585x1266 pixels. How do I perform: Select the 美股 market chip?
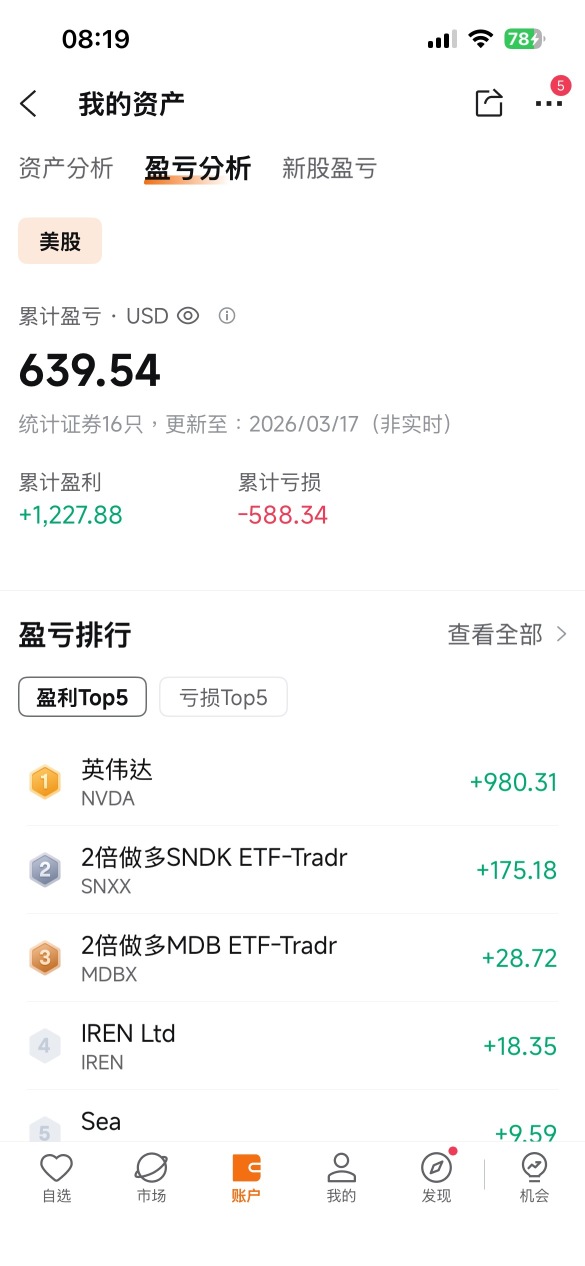click(60, 241)
